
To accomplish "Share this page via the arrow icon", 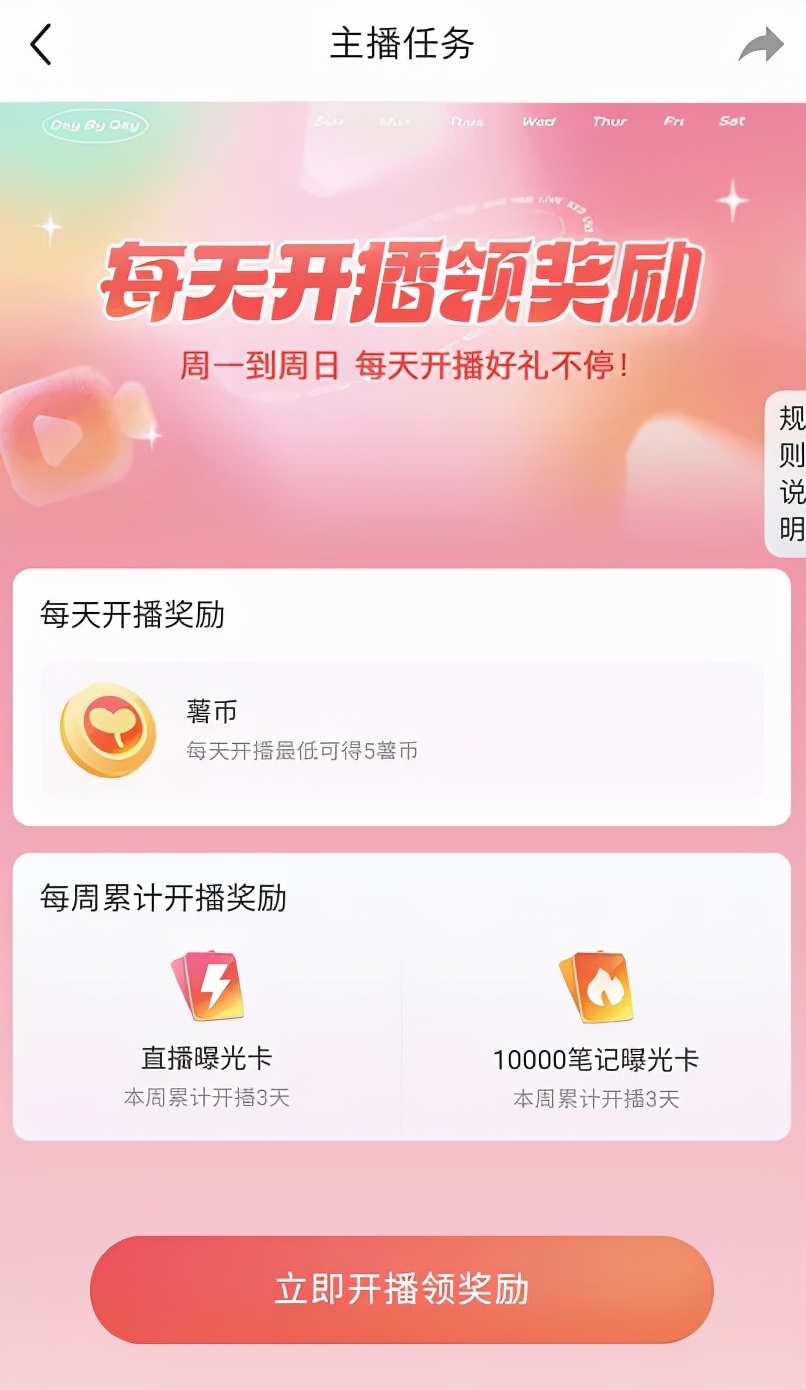I will (x=760, y=46).
